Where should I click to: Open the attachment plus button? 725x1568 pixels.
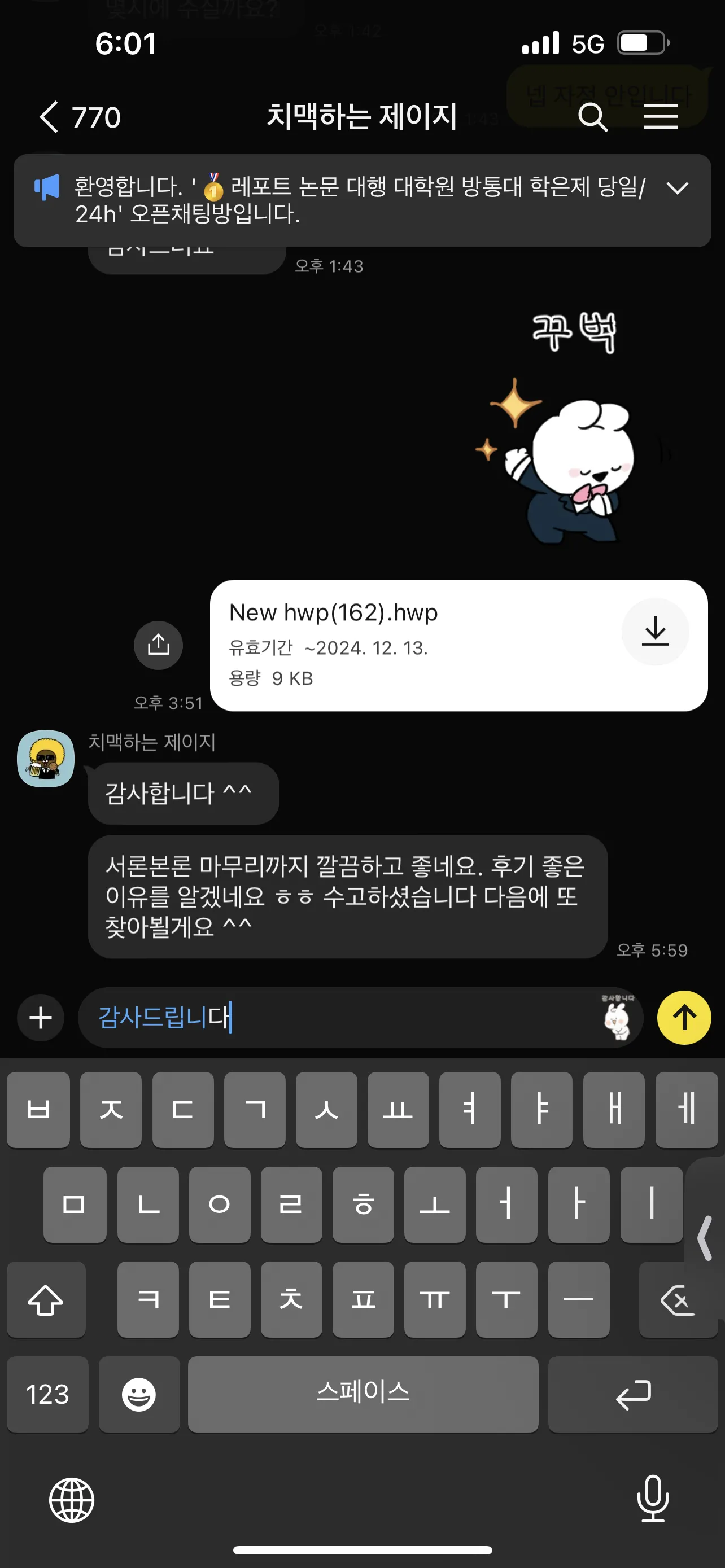click(x=40, y=1018)
